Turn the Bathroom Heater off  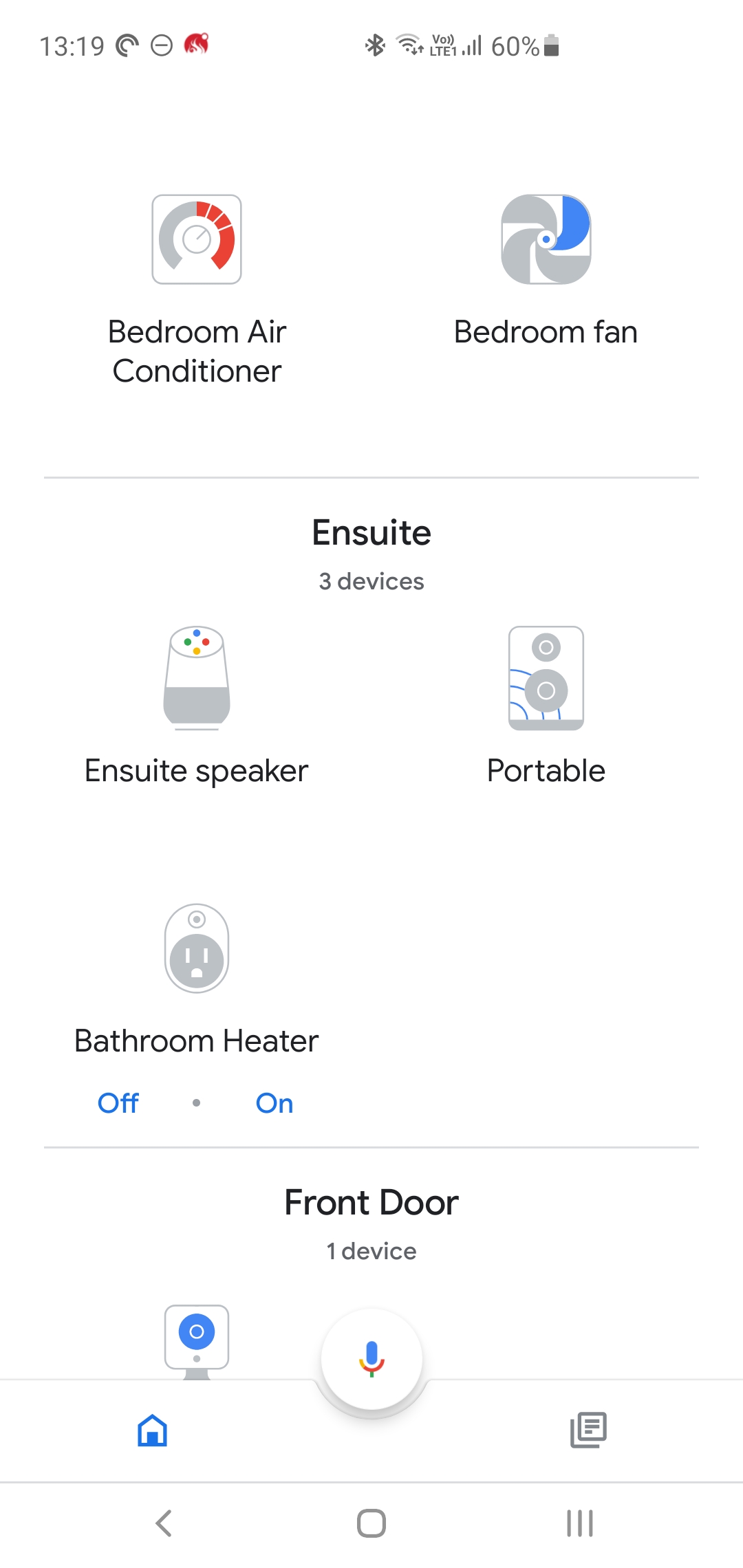(118, 1103)
